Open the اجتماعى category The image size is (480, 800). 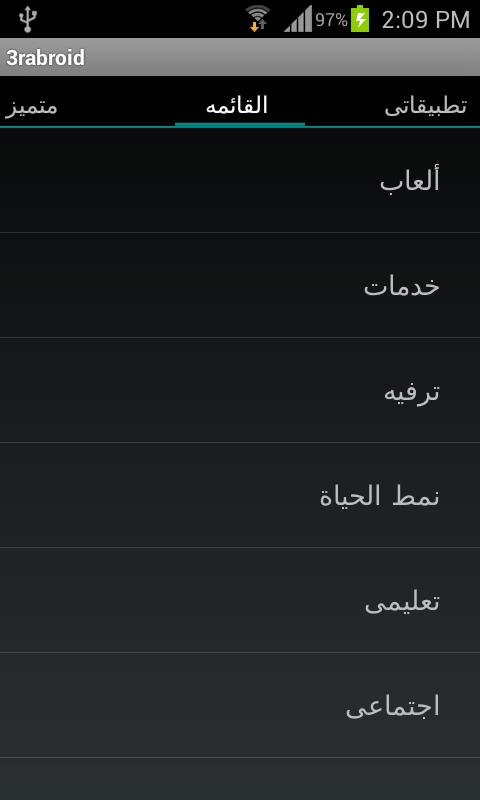240,705
